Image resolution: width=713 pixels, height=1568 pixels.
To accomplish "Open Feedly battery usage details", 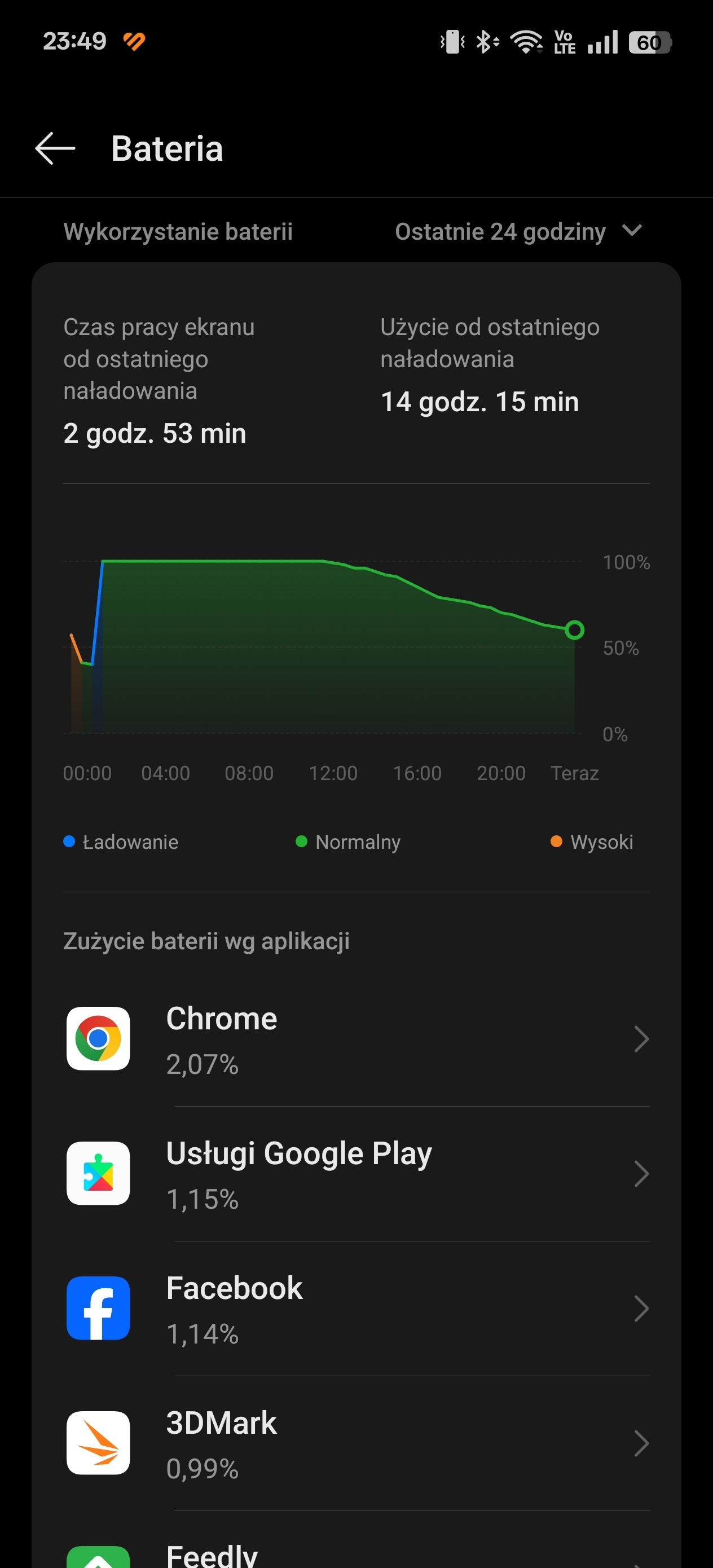I will [x=356, y=1540].
